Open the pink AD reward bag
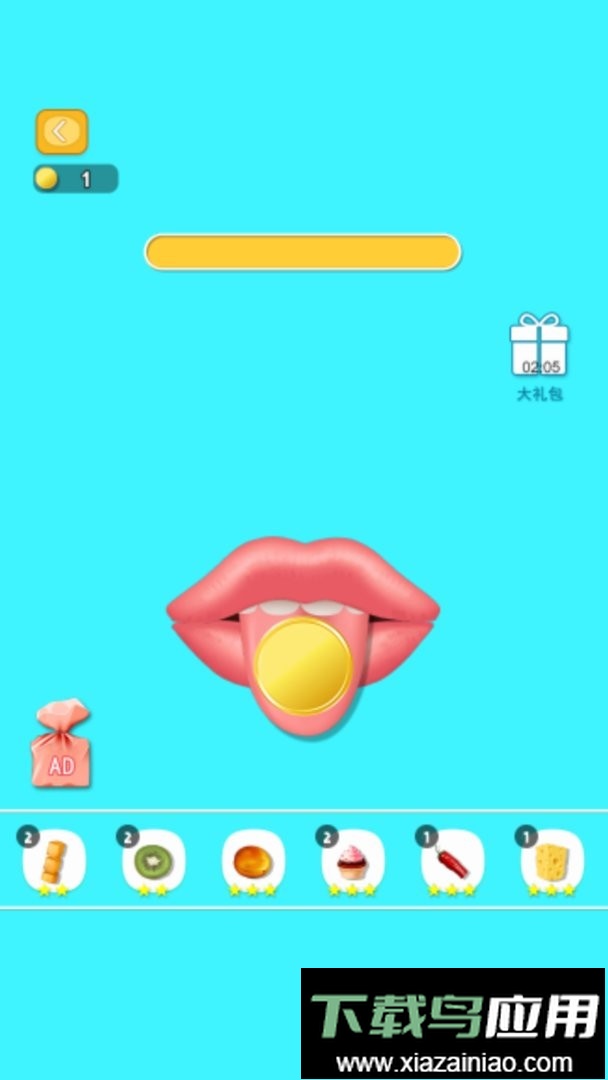The height and width of the screenshot is (1080, 608). pyautogui.click(x=61, y=746)
